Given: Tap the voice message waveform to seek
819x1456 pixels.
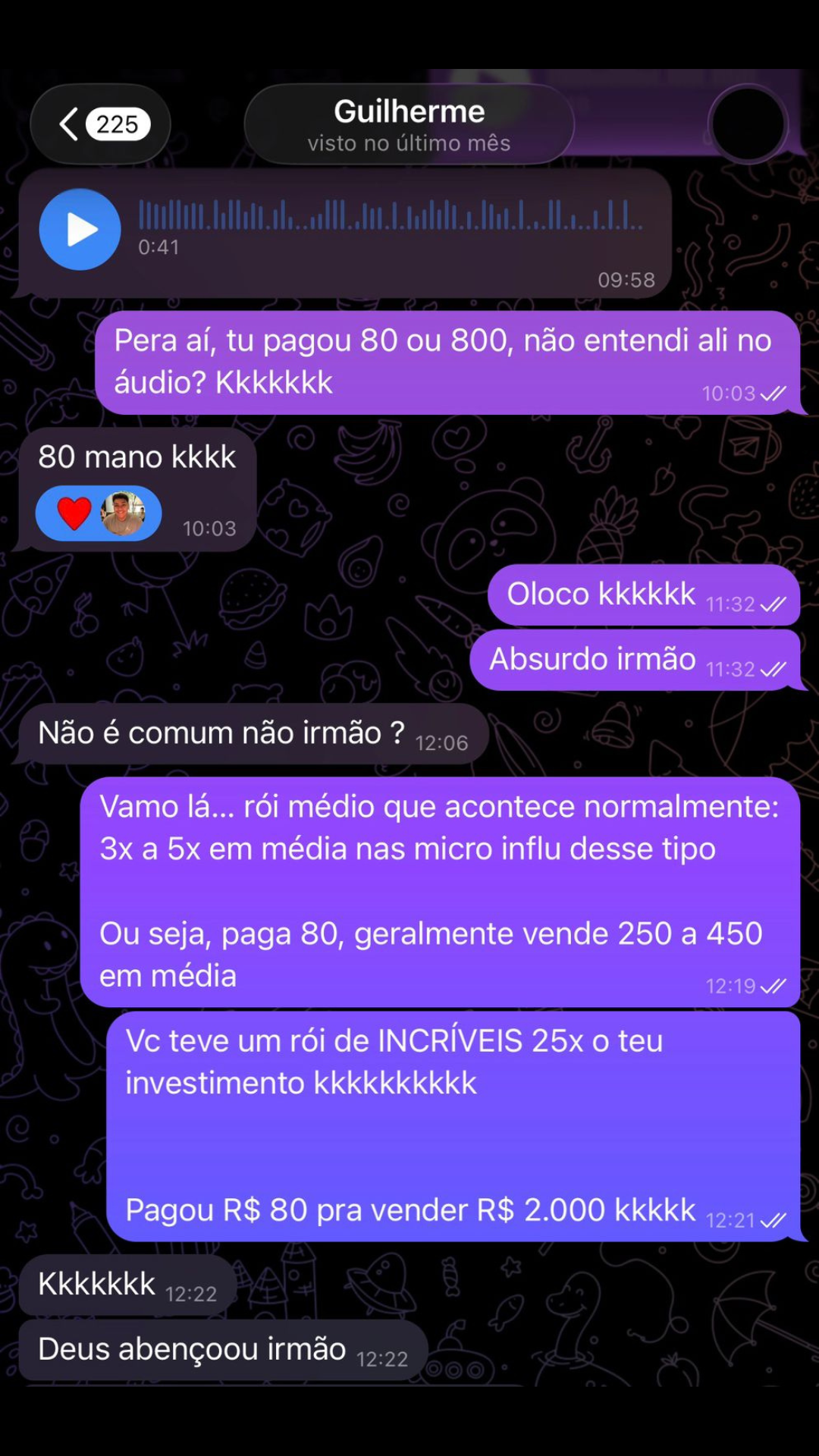Looking at the screenshot, I should (390, 215).
